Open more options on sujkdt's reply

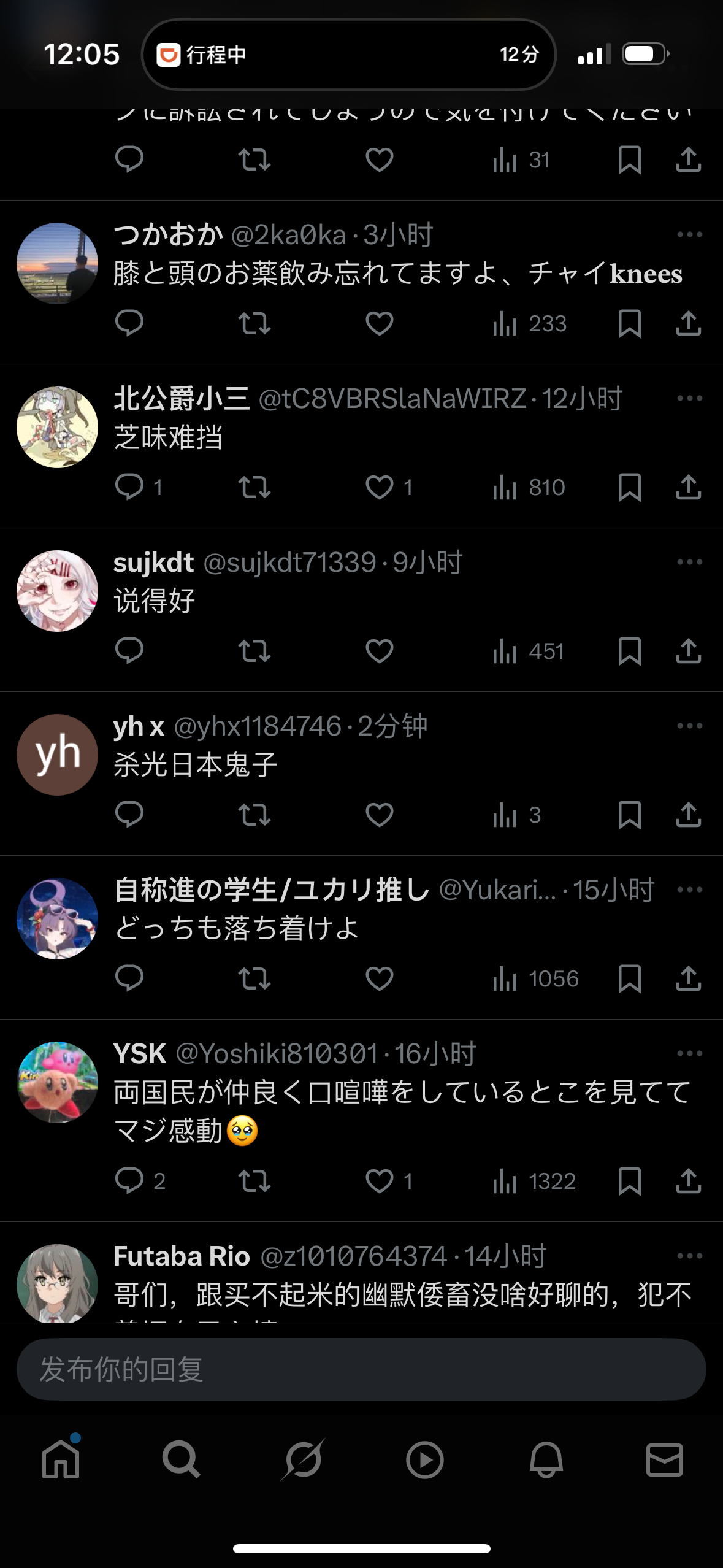pos(689,562)
